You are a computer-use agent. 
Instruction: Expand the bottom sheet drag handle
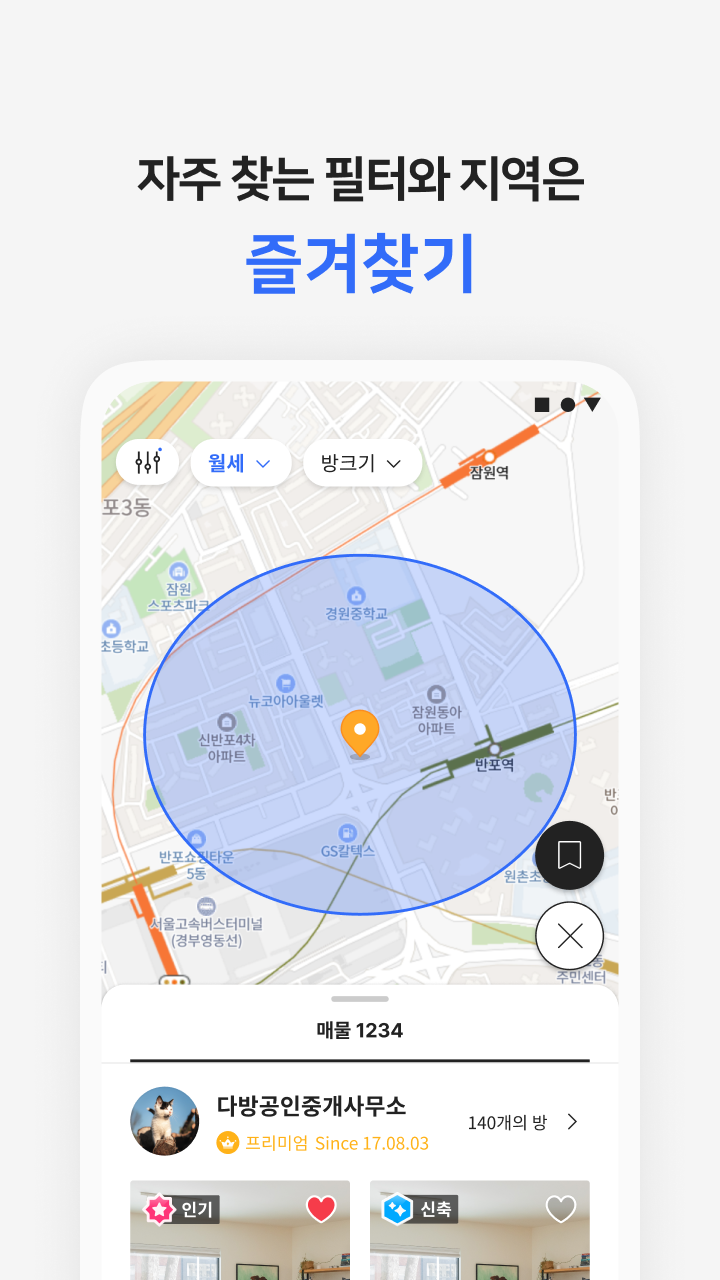pyautogui.click(x=359, y=998)
